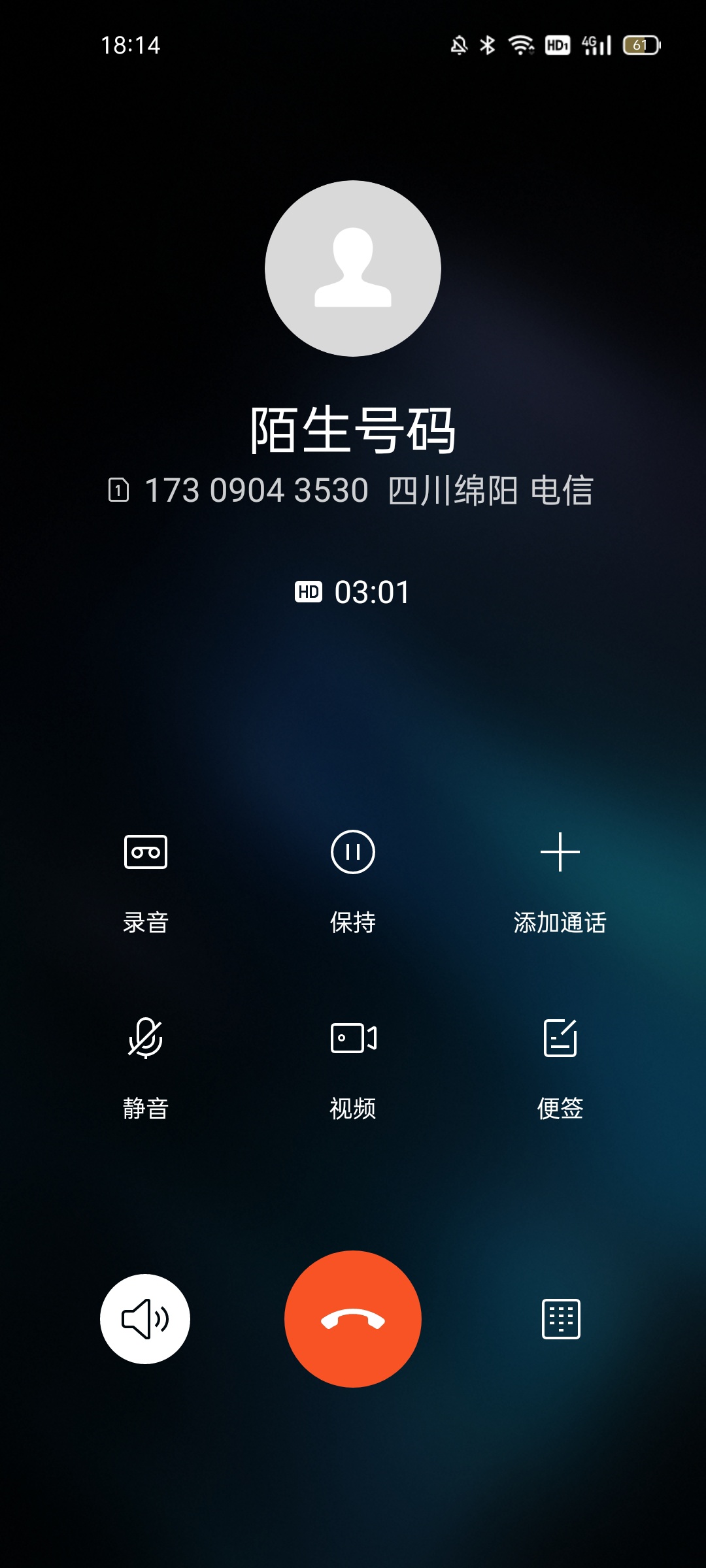Toggle the speakerphone button
This screenshot has width=706, height=1568.
145,1318
